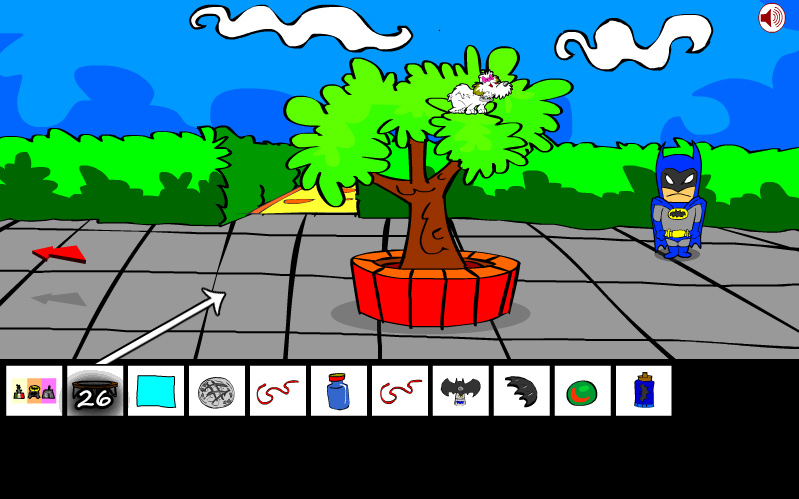Pick the green and red ball item
Image resolution: width=799 pixels, height=499 pixels.
click(583, 391)
